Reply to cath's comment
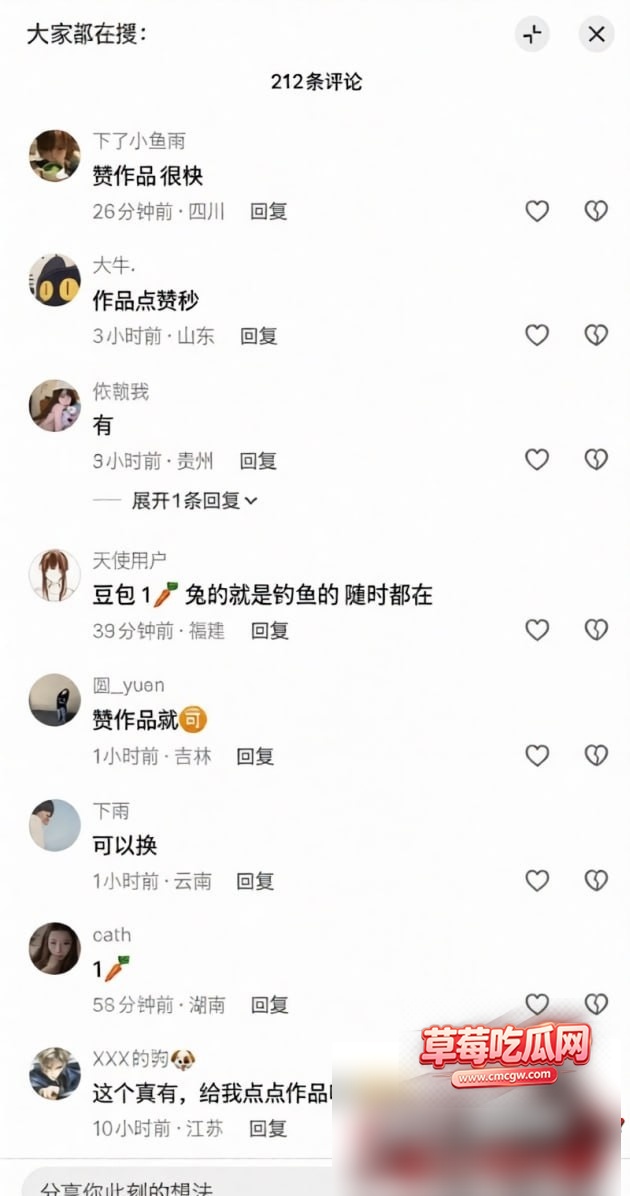The height and width of the screenshot is (1196, 630). [x=270, y=1005]
